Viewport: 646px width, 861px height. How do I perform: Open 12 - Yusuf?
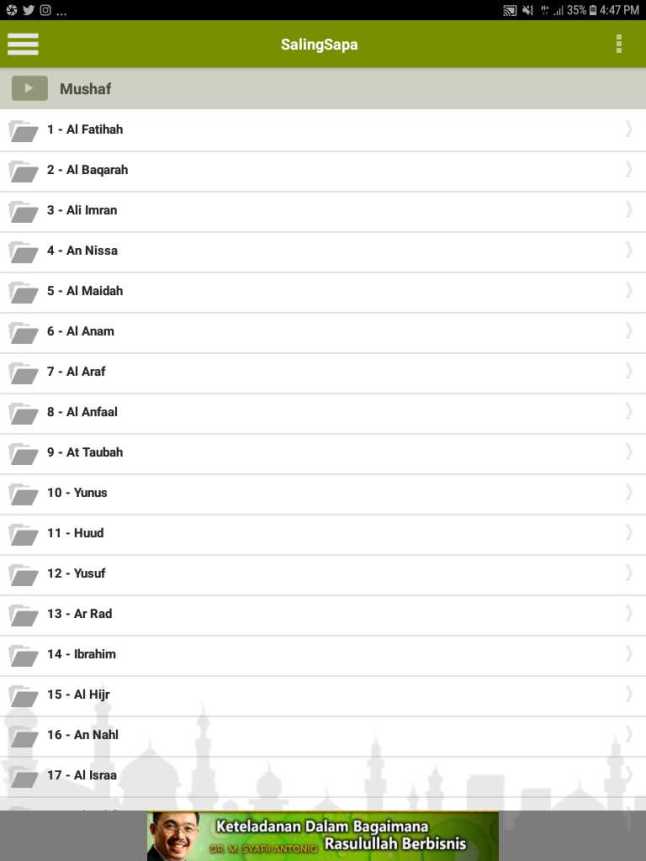[76, 573]
